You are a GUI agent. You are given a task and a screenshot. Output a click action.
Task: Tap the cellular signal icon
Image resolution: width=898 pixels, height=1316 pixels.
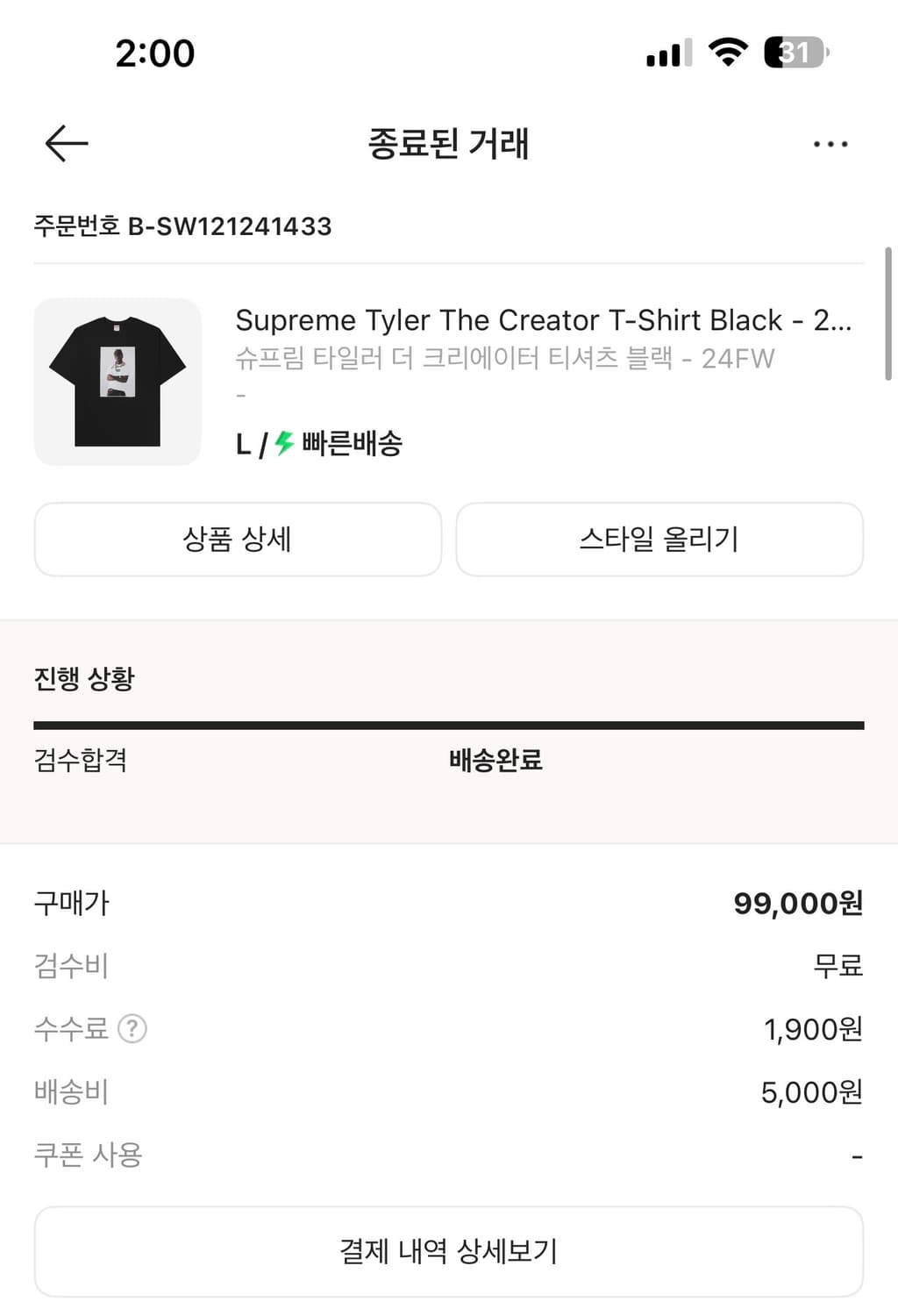[x=668, y=53]
